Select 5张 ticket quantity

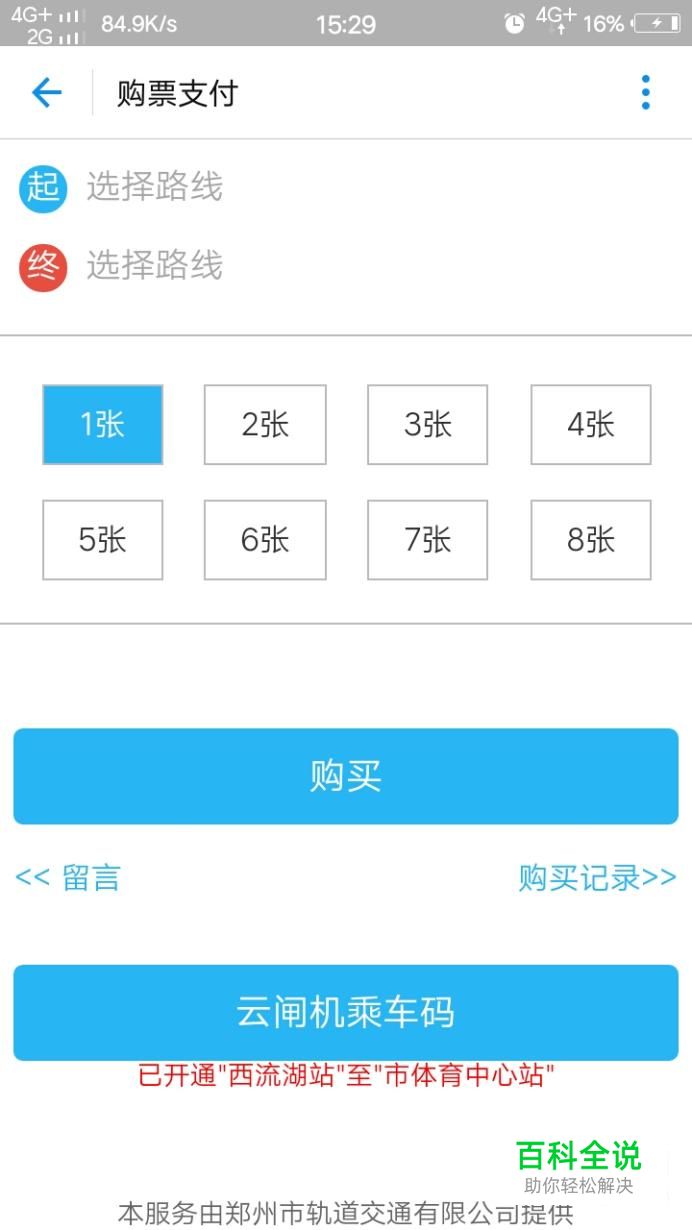102,540
